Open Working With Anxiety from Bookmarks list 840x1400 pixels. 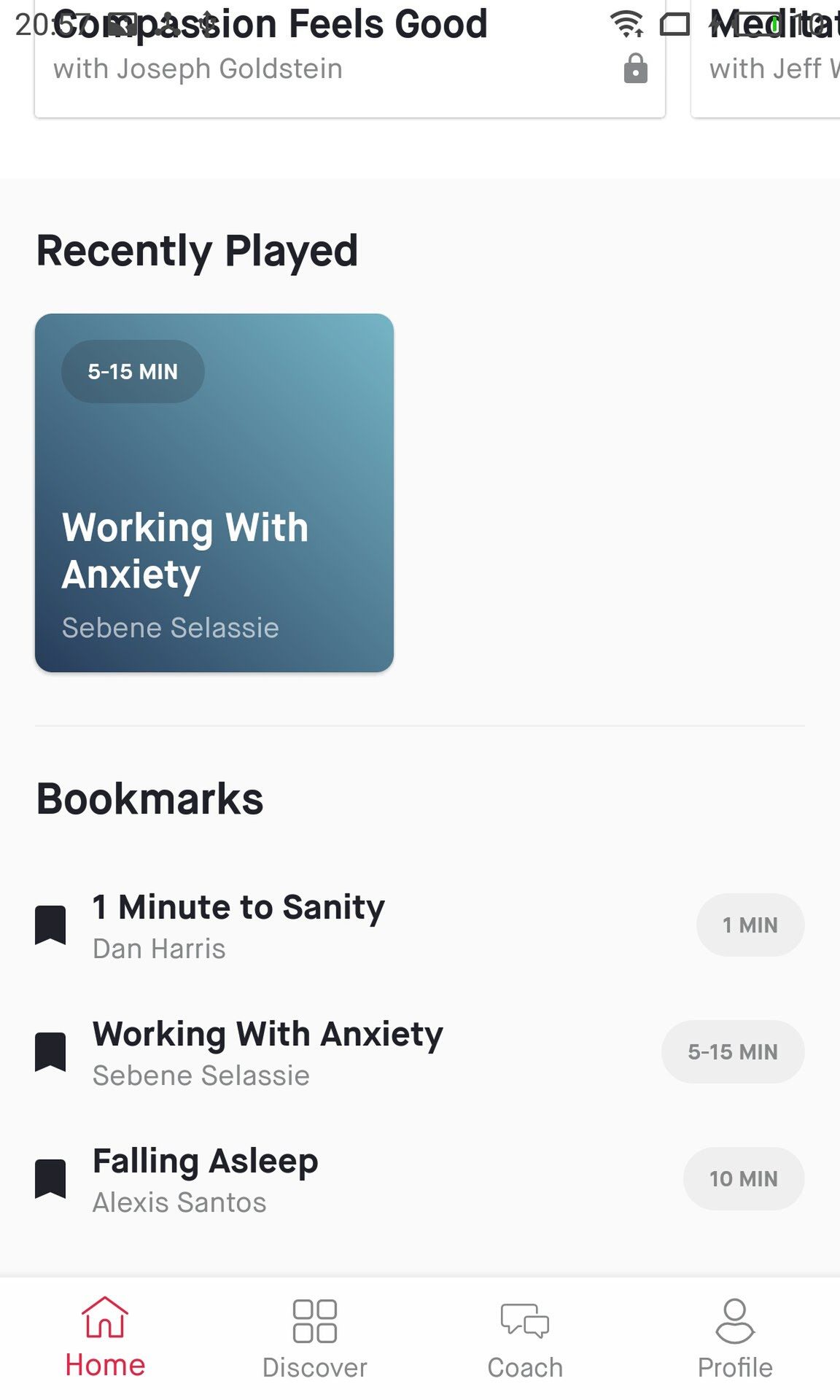point(420,1052)
